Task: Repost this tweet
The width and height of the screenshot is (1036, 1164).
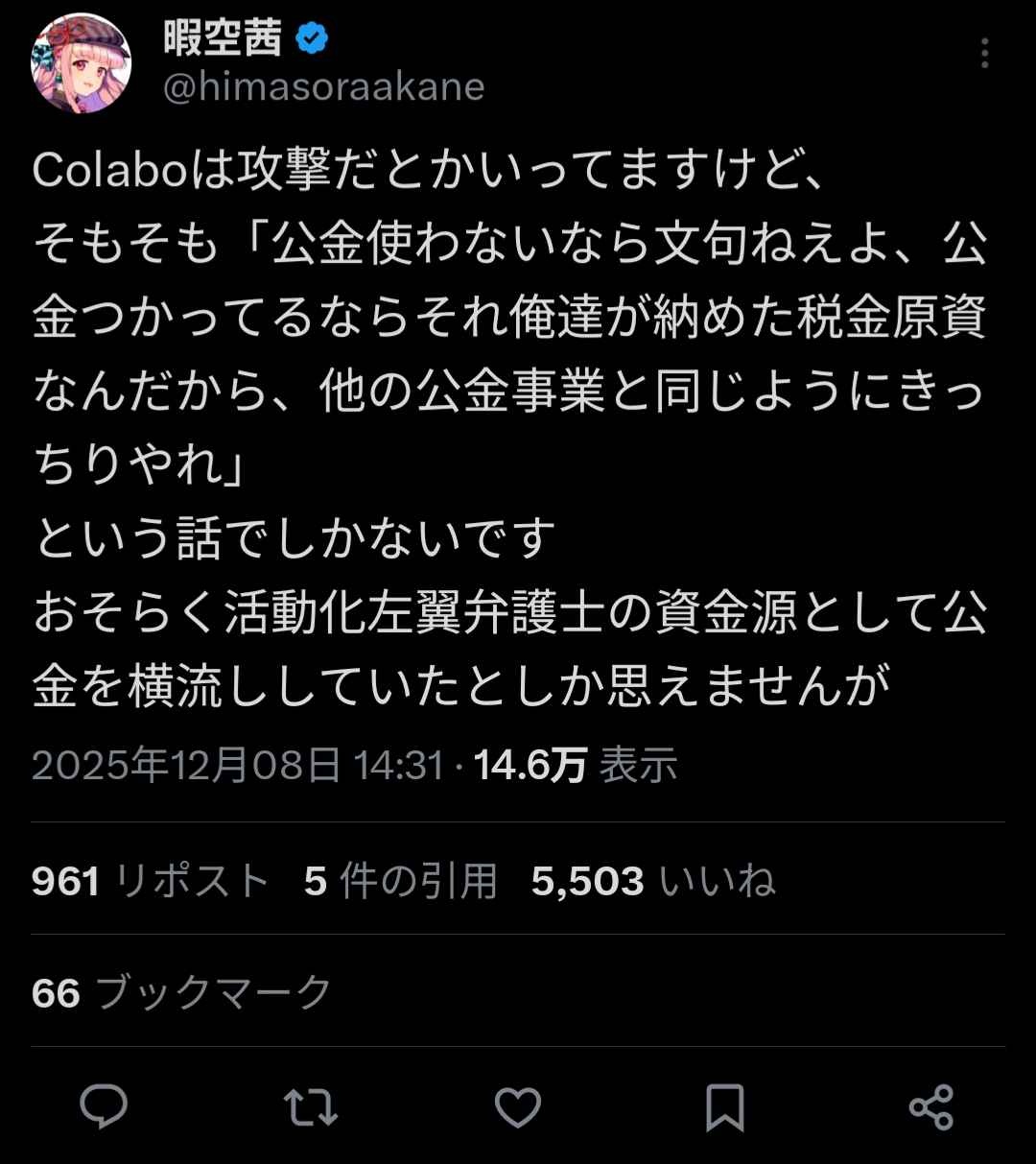Action: (311, 1107)
